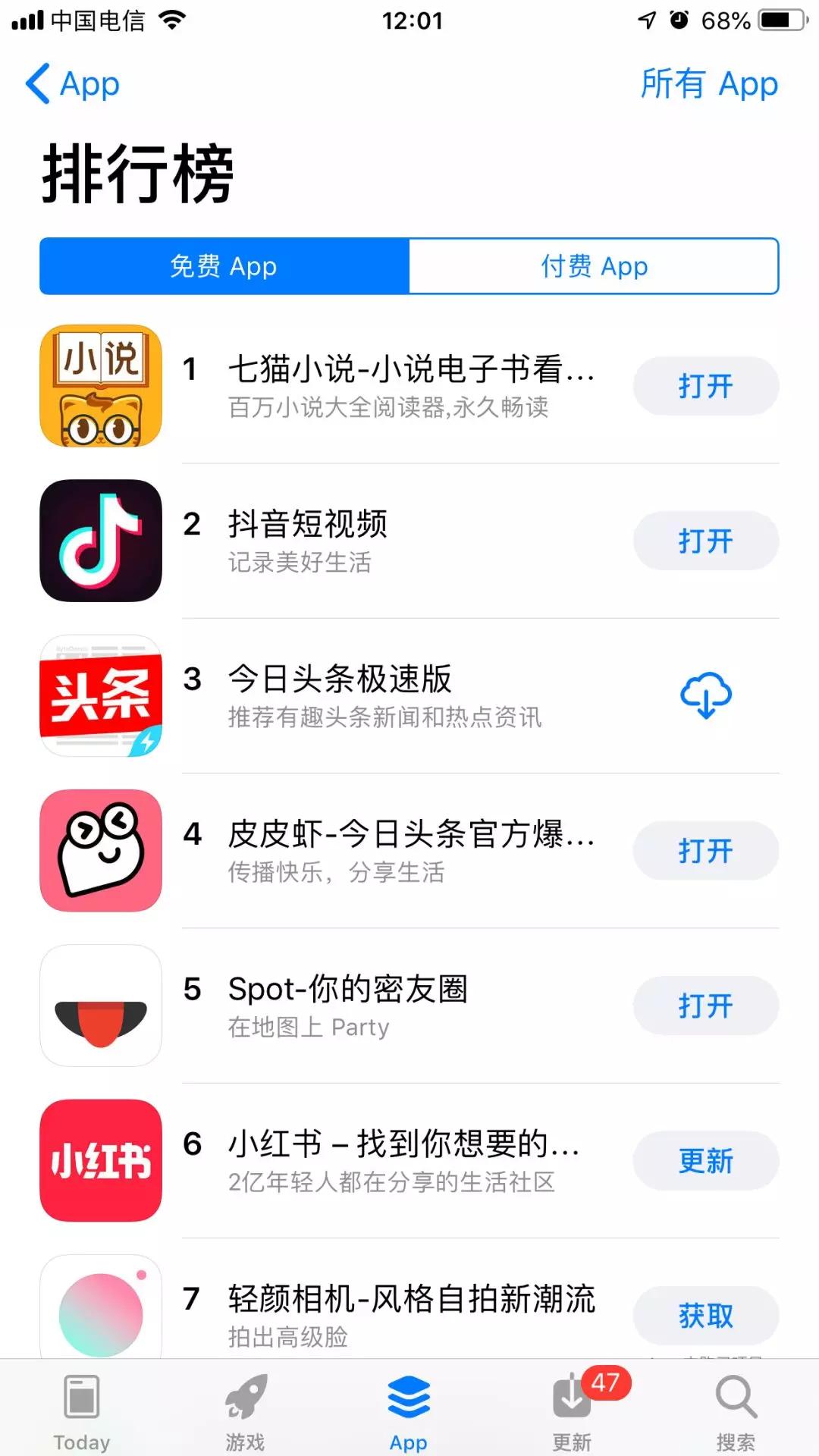819x1456 pixels.
Task: Launch 皮皮虾 using its 打开 button
Action: (705, 851)
